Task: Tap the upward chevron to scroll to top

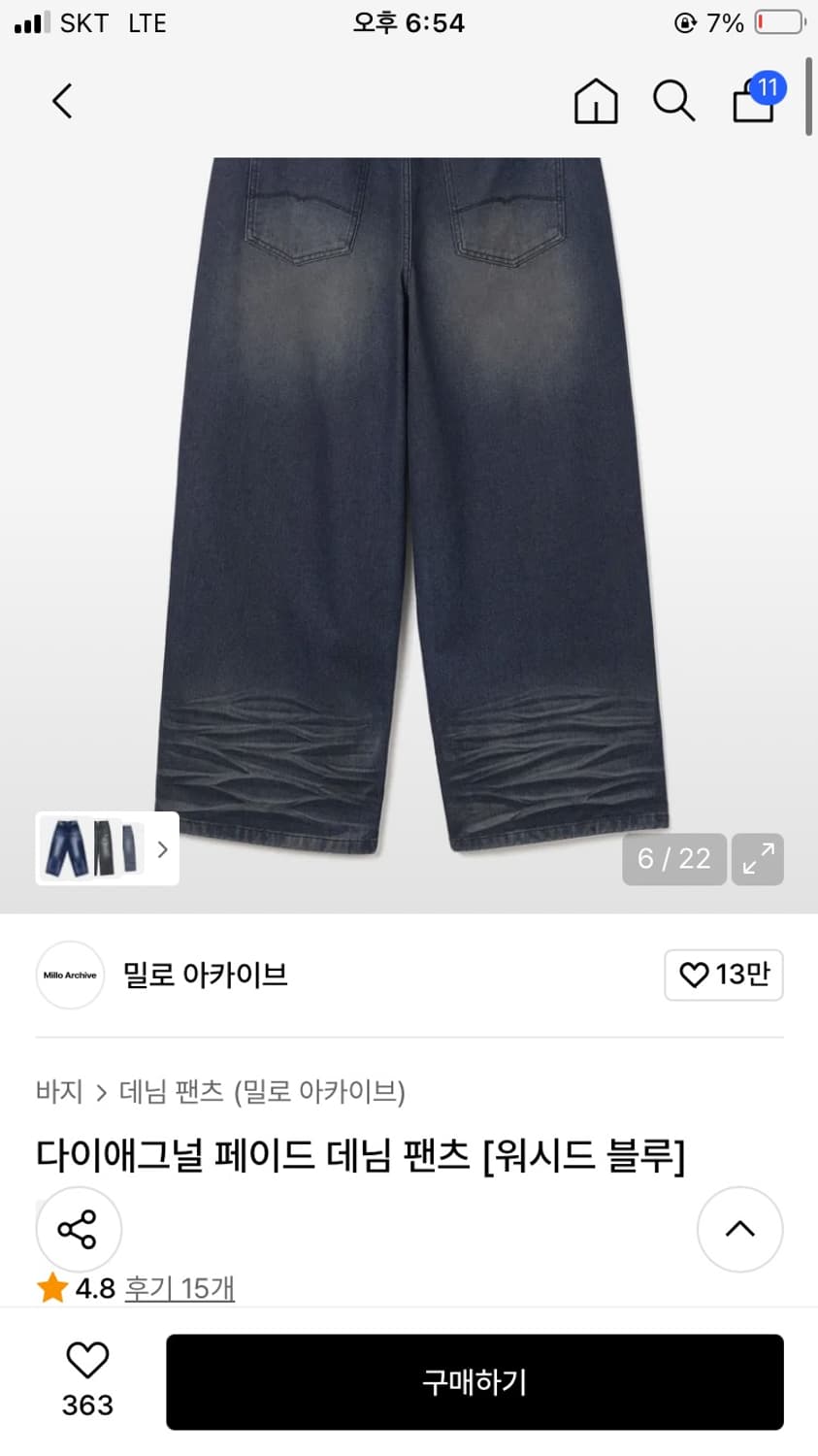Action: [739, 1229]
